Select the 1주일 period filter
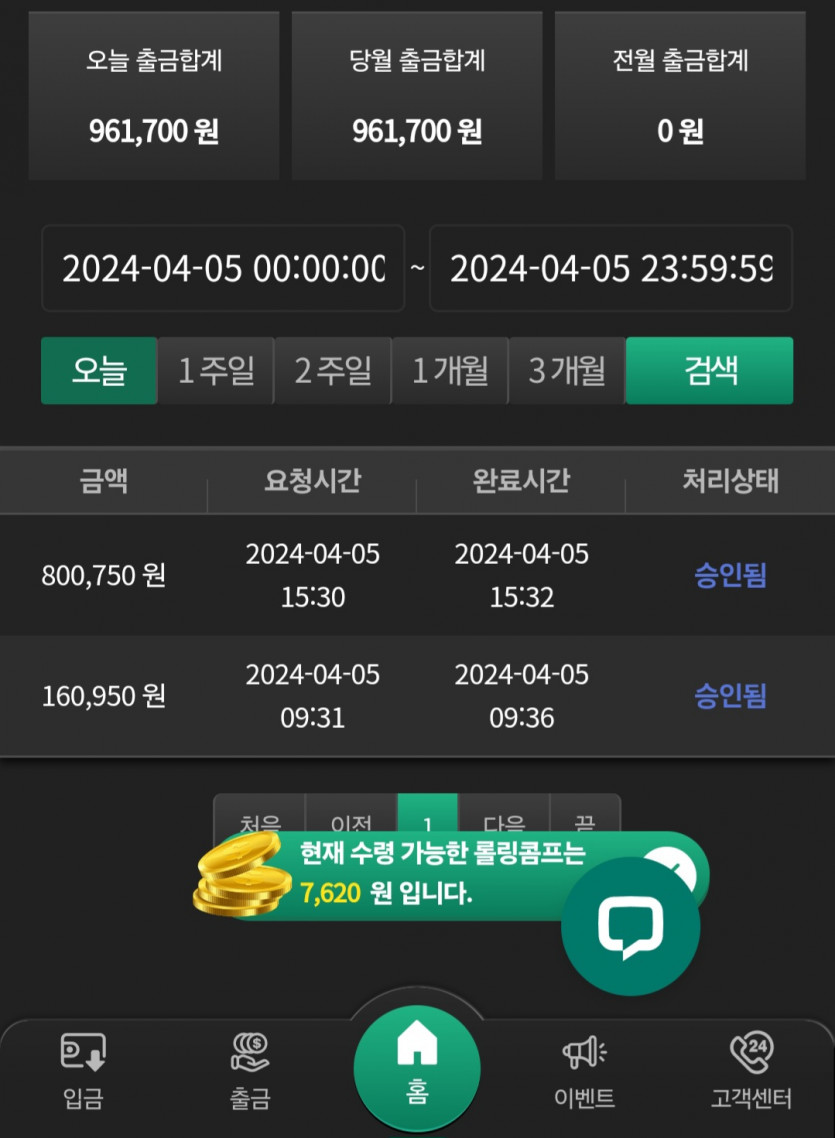Image resolution: width=835 pixels, height=1138 pixels. pos(216,371)
